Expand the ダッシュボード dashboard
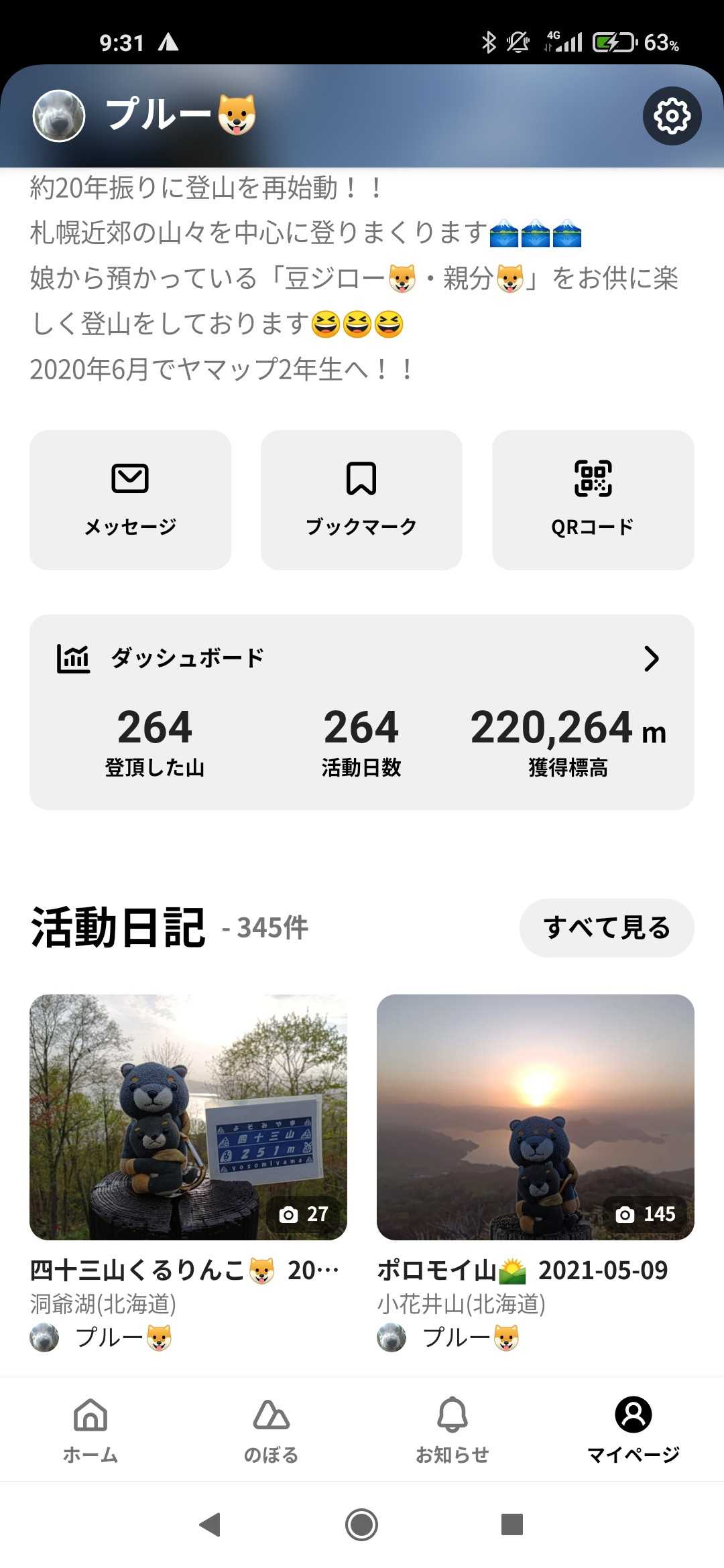The width and height of the screenshot is (724, 1568). coord(650,658)
